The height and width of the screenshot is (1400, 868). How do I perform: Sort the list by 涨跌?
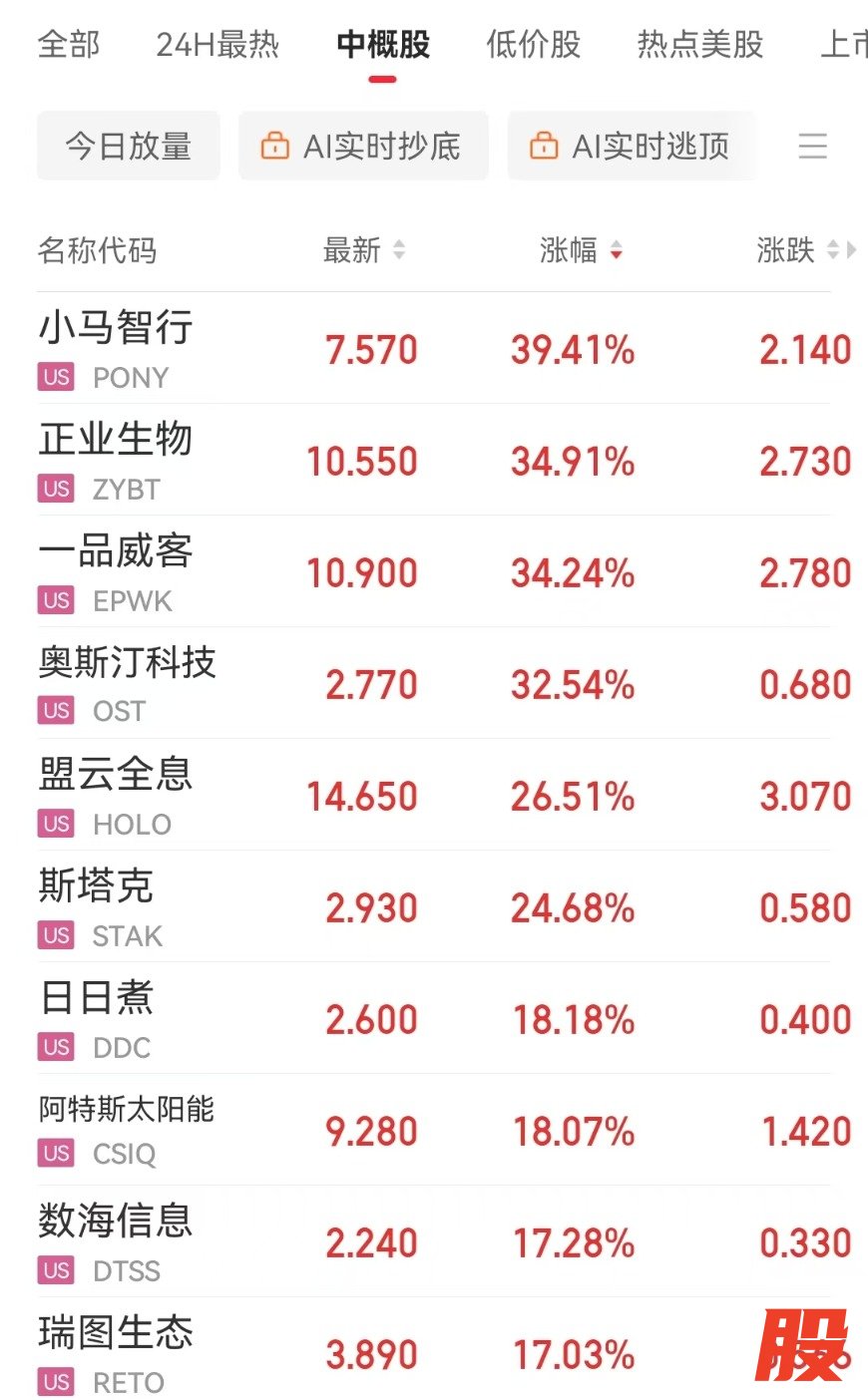pyautogui.click(x=798, y=250)
